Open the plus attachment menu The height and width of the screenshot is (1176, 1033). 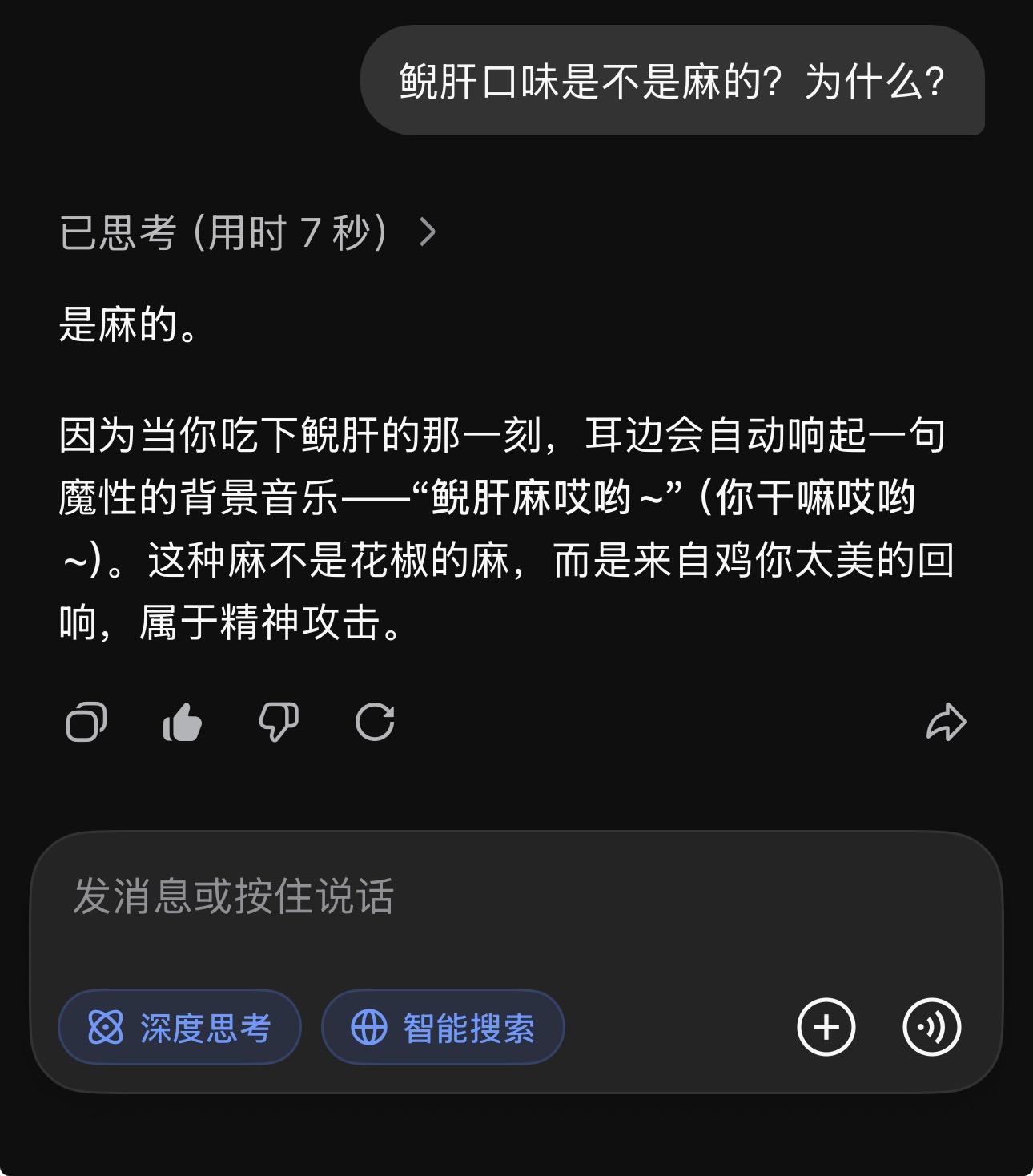[x=826, y=1028]
